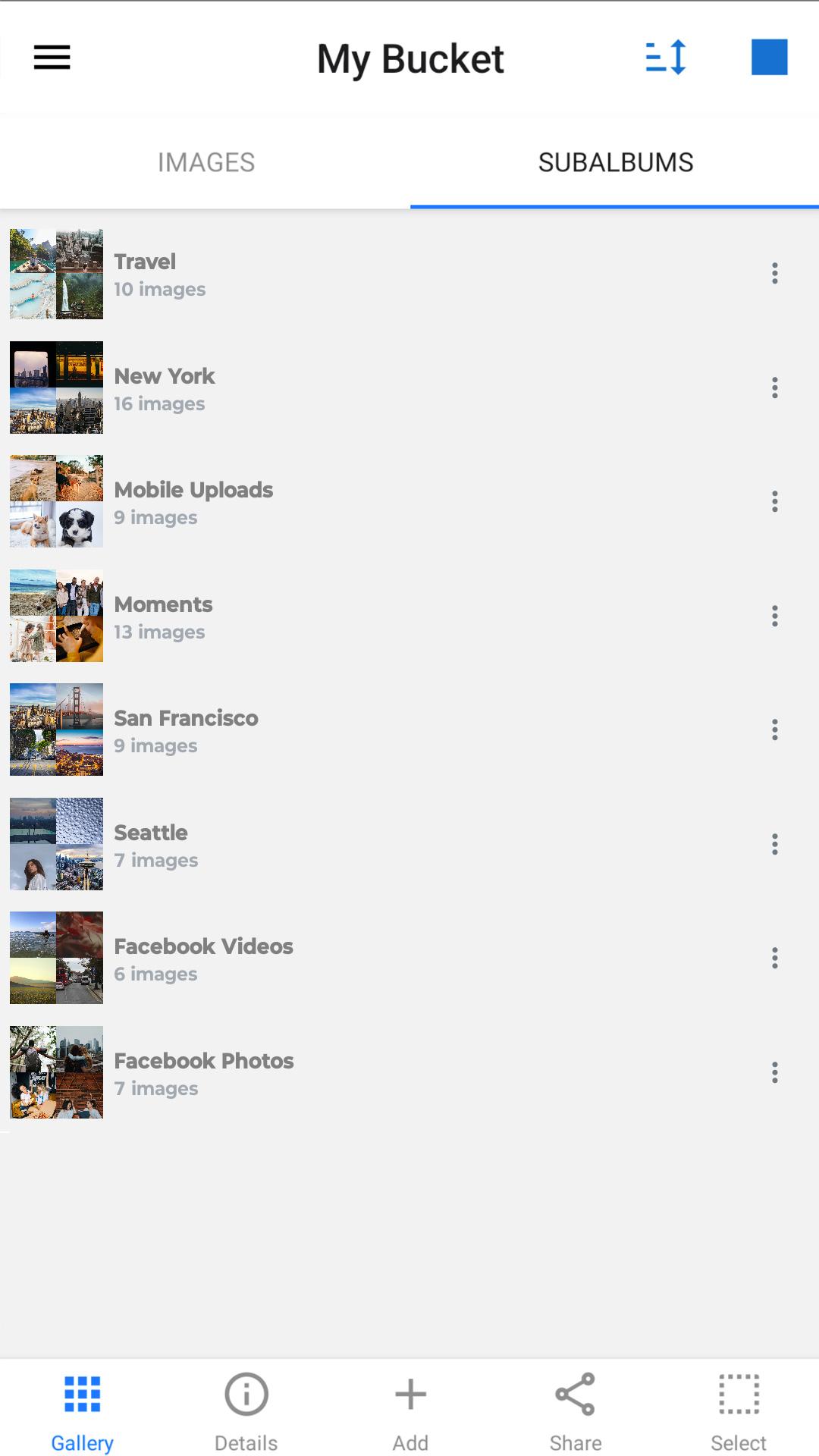Tap the blue square icon in header
Viewport: 819px width, 1456px height.
pos(769,58)
